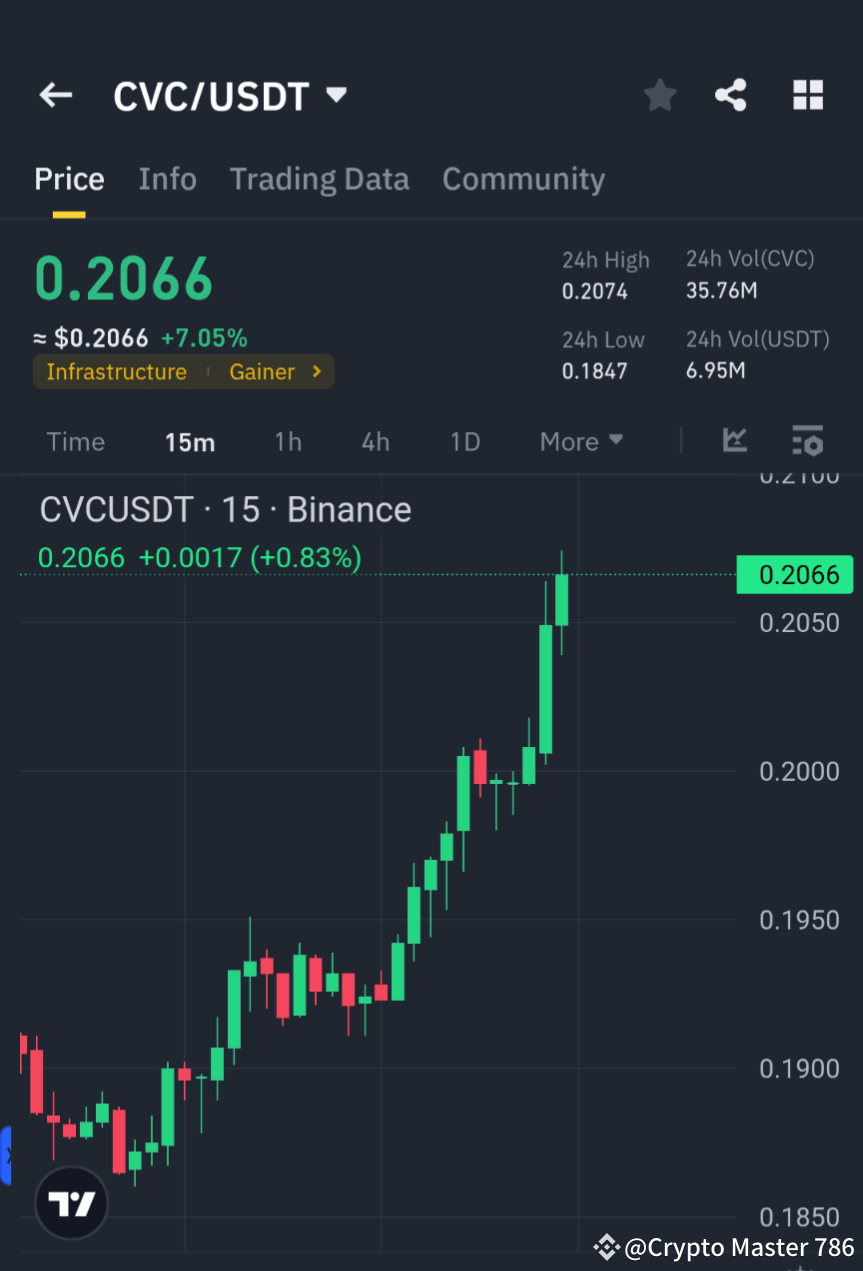
Task: Open the share icon
Action: click(x=731, y=95)
